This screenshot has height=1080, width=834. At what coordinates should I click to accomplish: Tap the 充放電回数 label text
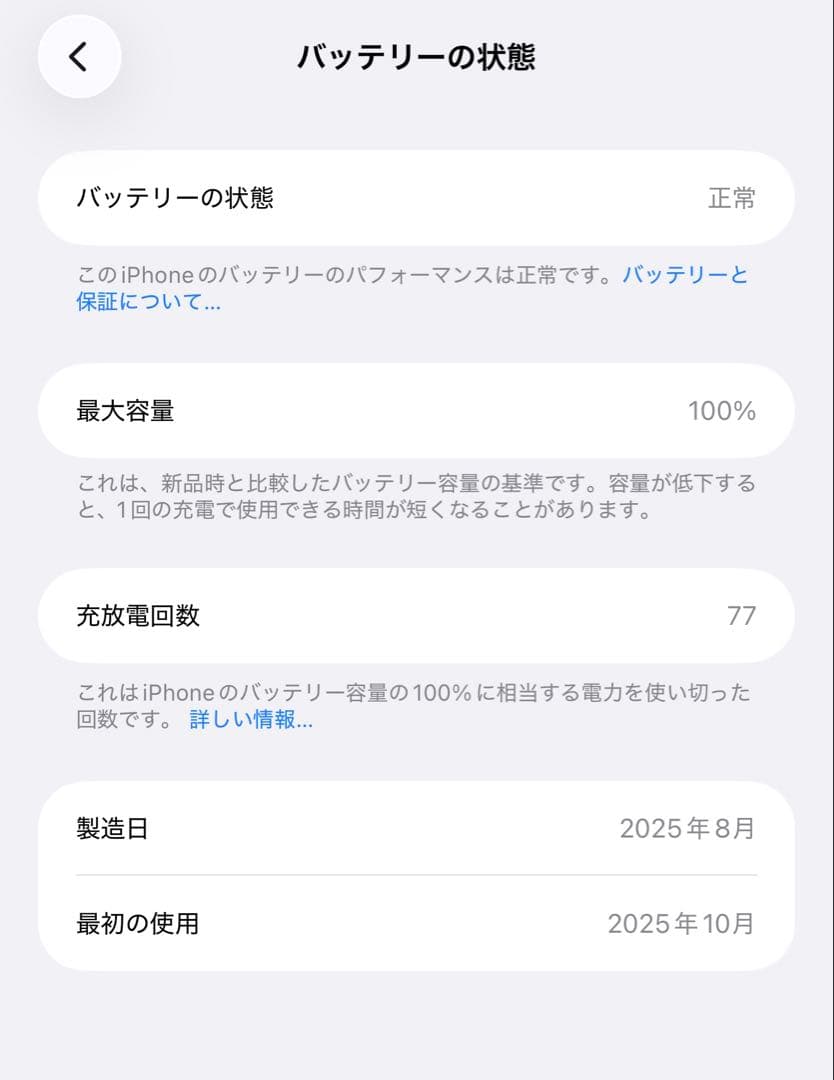click(x=138, y=616)
